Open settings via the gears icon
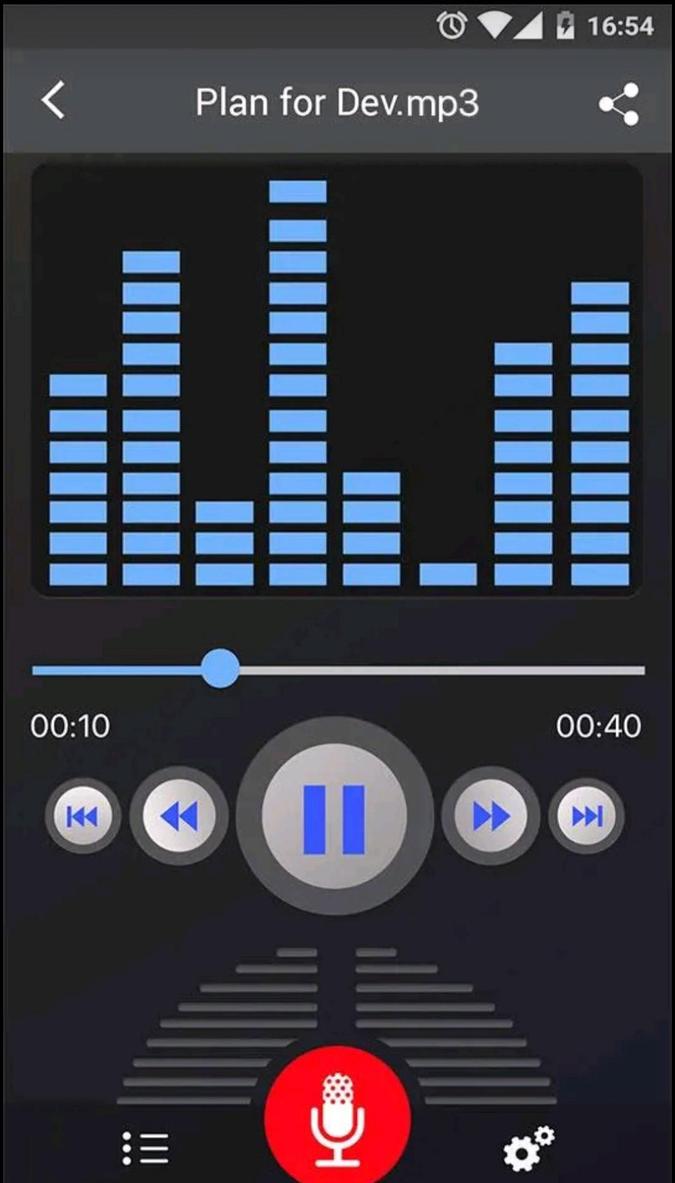Viewport: 675px width, 1183px height. [528, 1148]
